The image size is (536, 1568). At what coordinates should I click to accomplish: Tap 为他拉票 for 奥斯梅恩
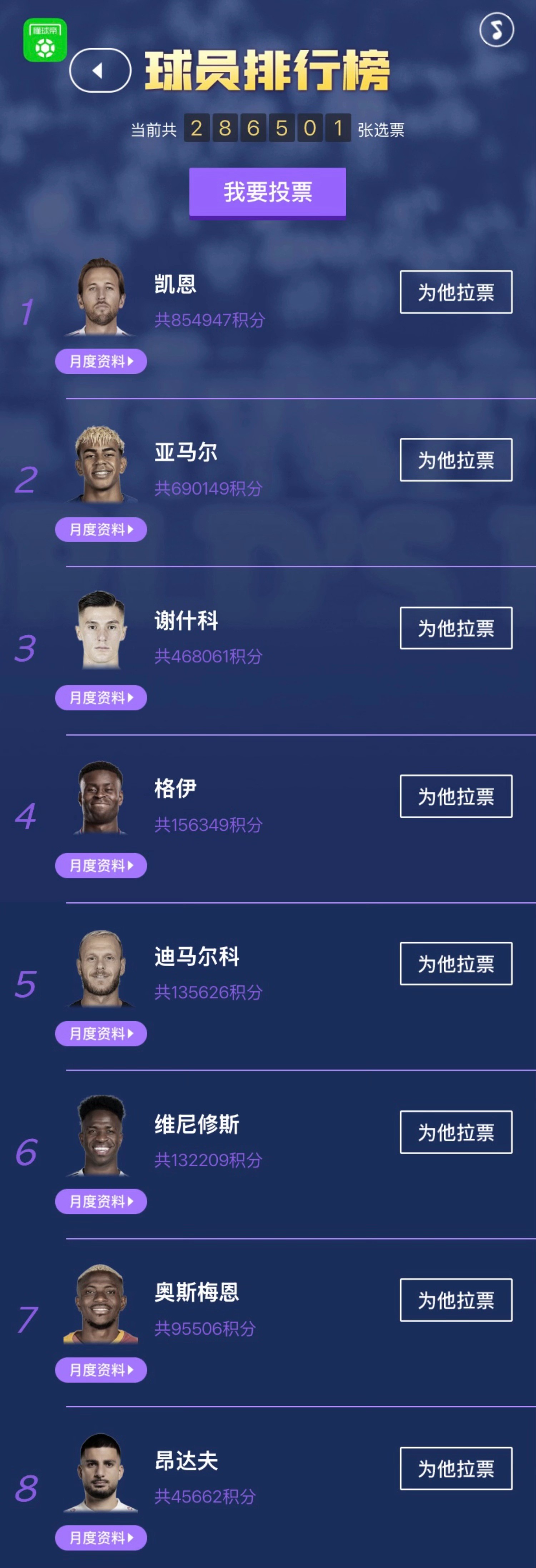pos(456,1300)
